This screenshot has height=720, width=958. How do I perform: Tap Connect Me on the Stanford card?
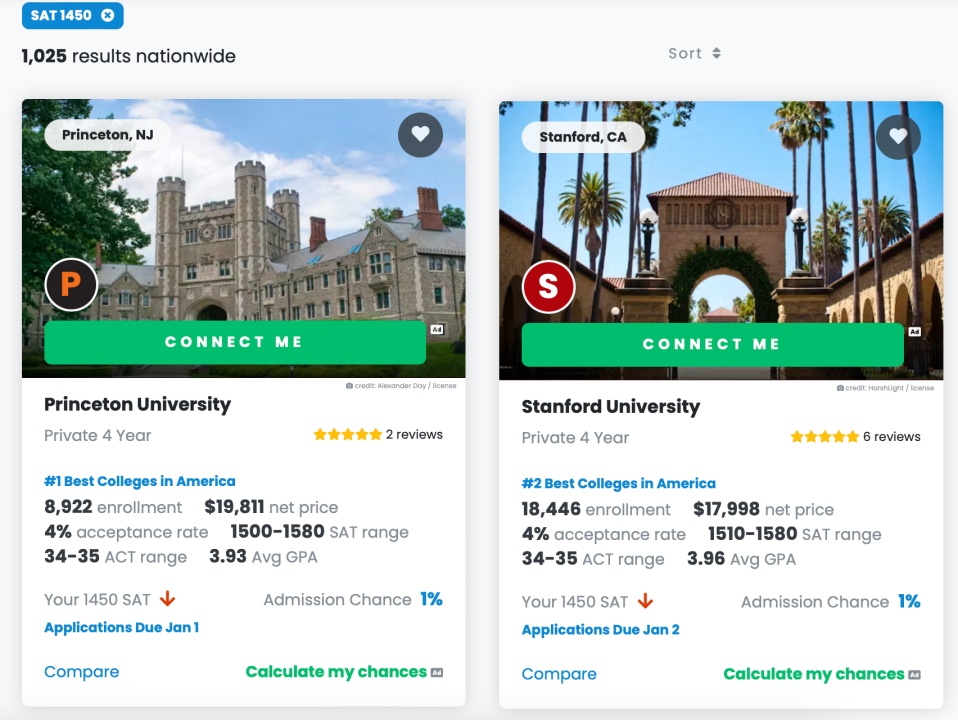[711, 344]
